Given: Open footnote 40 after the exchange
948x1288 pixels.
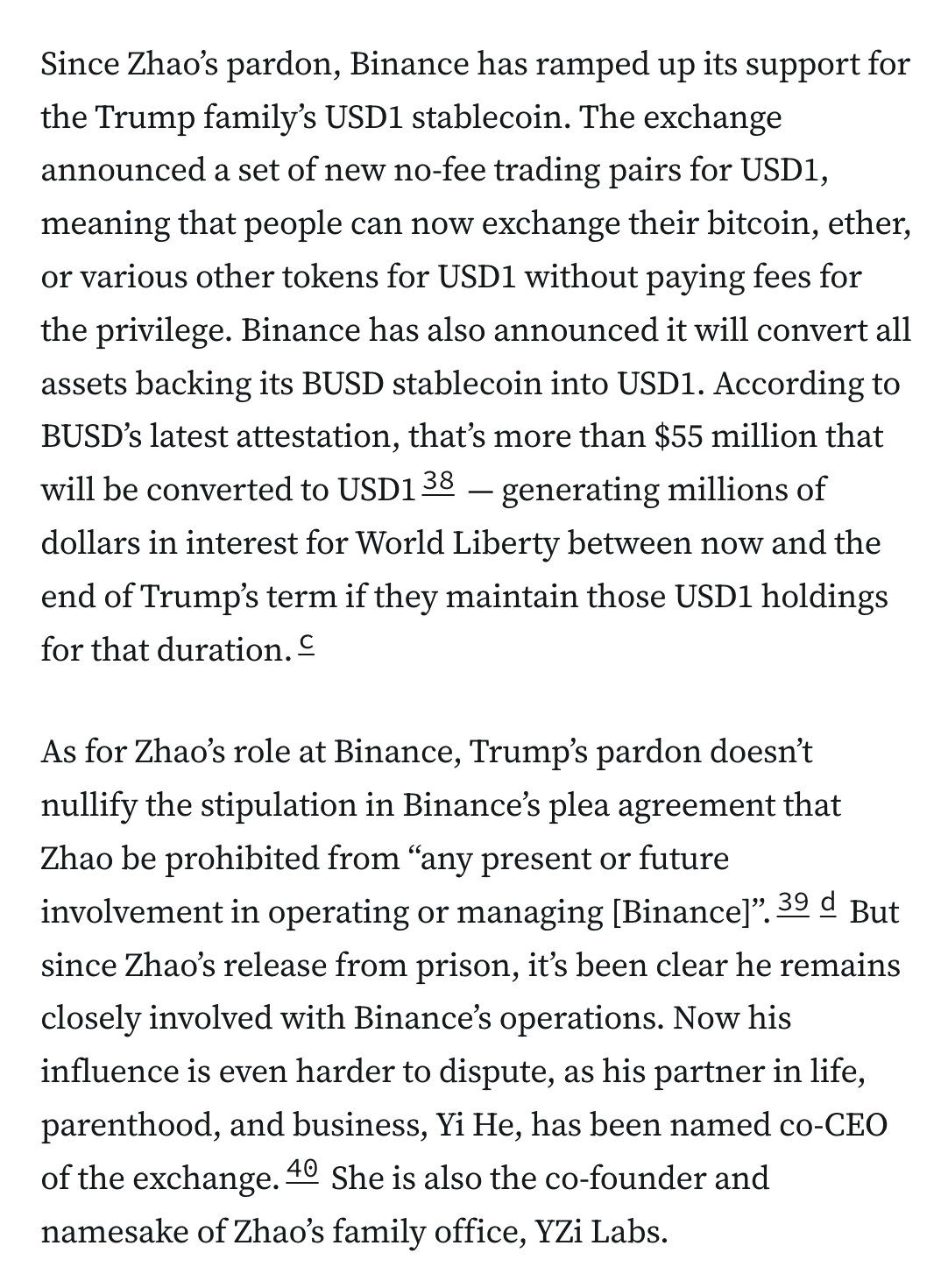Looking at the screenshot, I should click(303, 1170).
